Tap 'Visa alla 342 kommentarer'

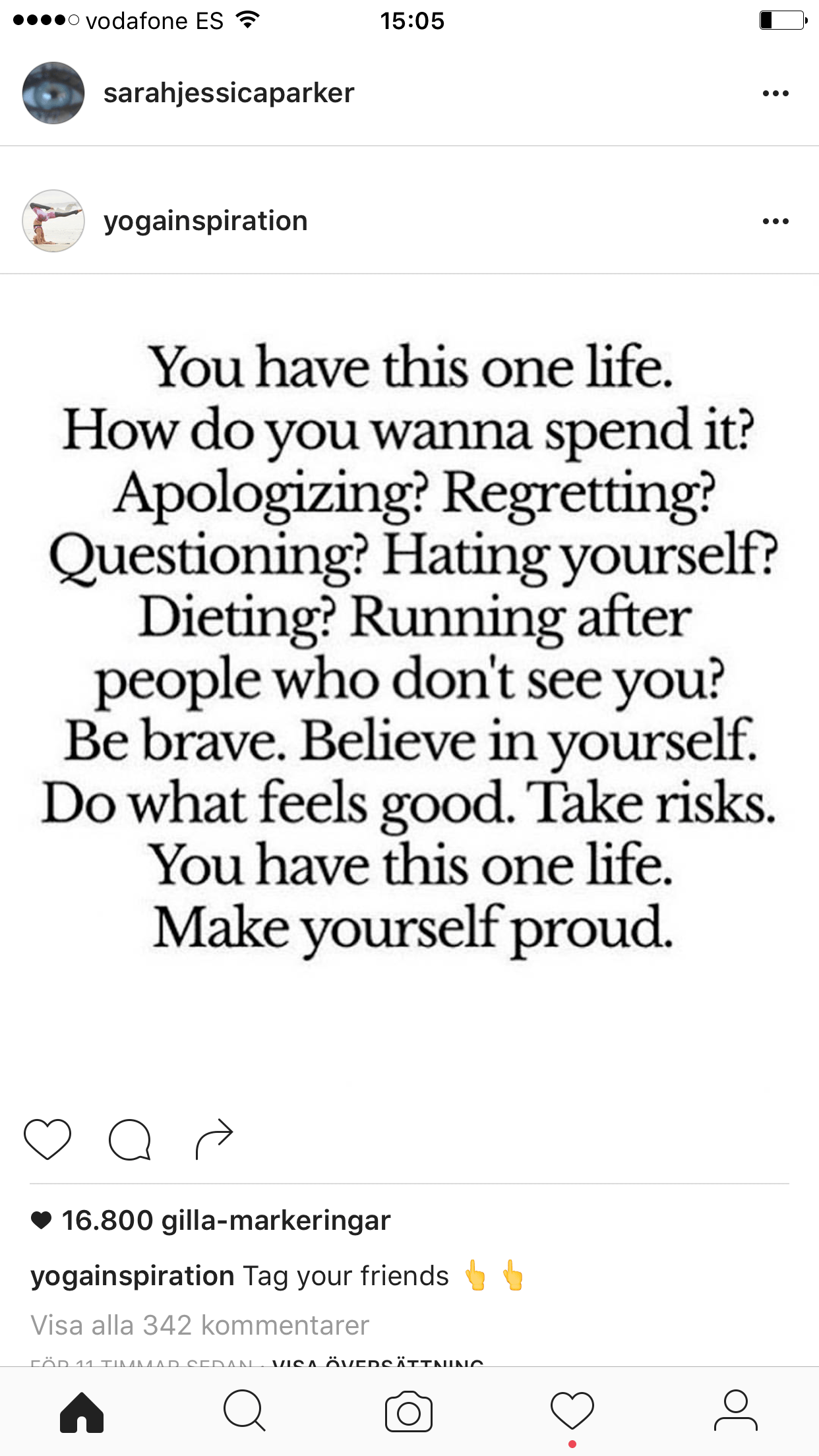pyautogui.click(x=200, y=1325)
